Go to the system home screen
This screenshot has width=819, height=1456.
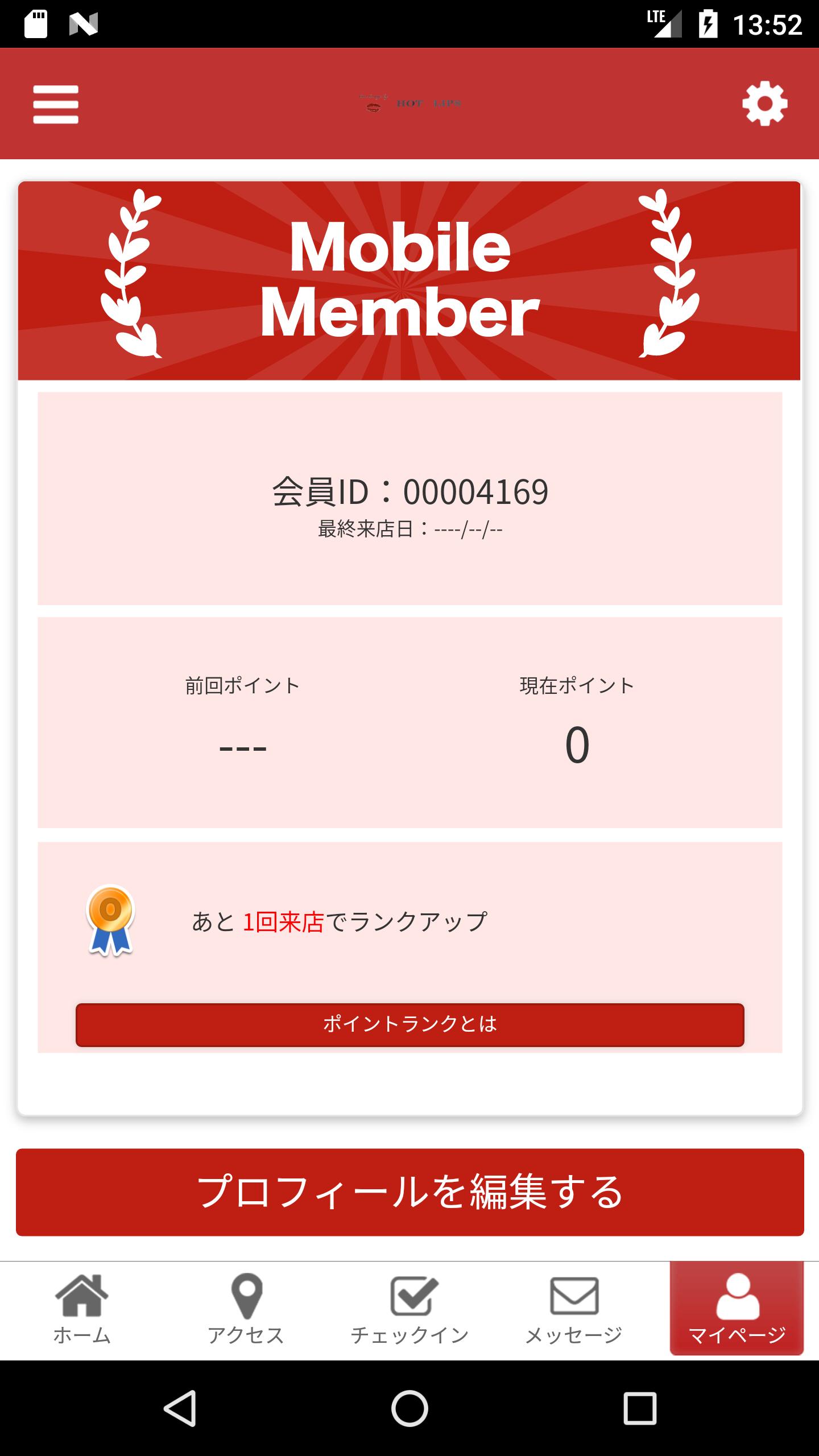[409, 1408]
